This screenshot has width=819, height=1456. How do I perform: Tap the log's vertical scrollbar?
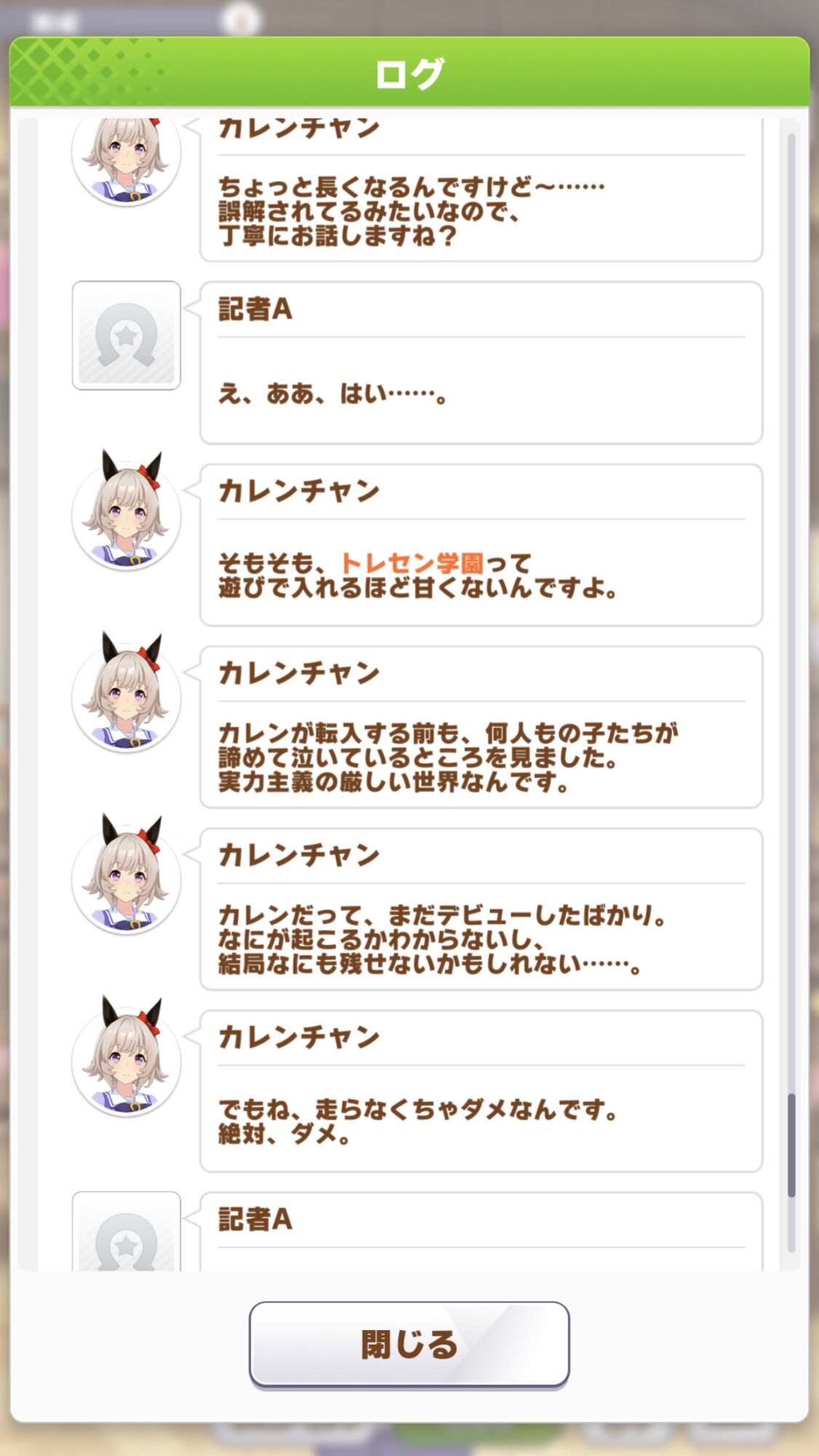(x=791, y=1144)
